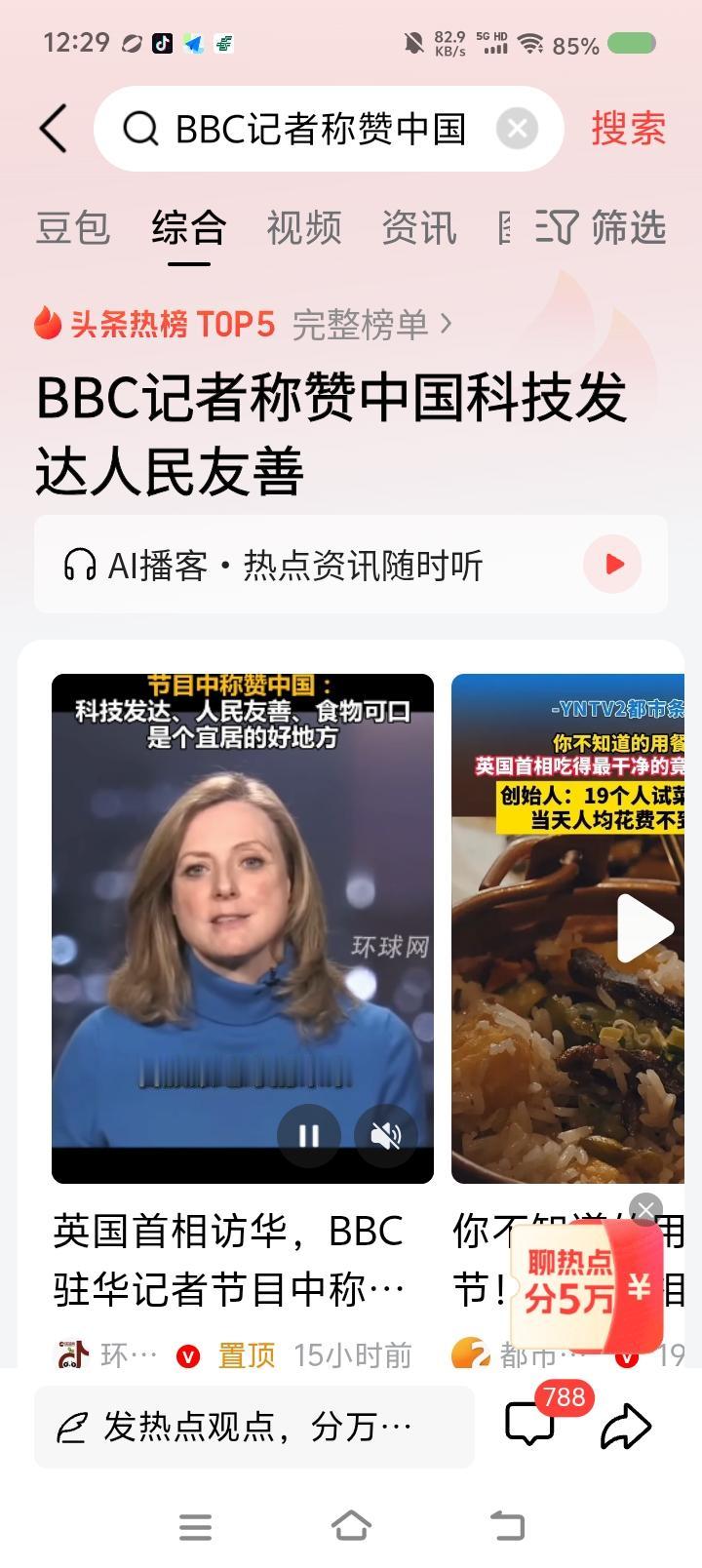
Task: Play the YNTV2 dining etiquette video
Action: point(643,927)
